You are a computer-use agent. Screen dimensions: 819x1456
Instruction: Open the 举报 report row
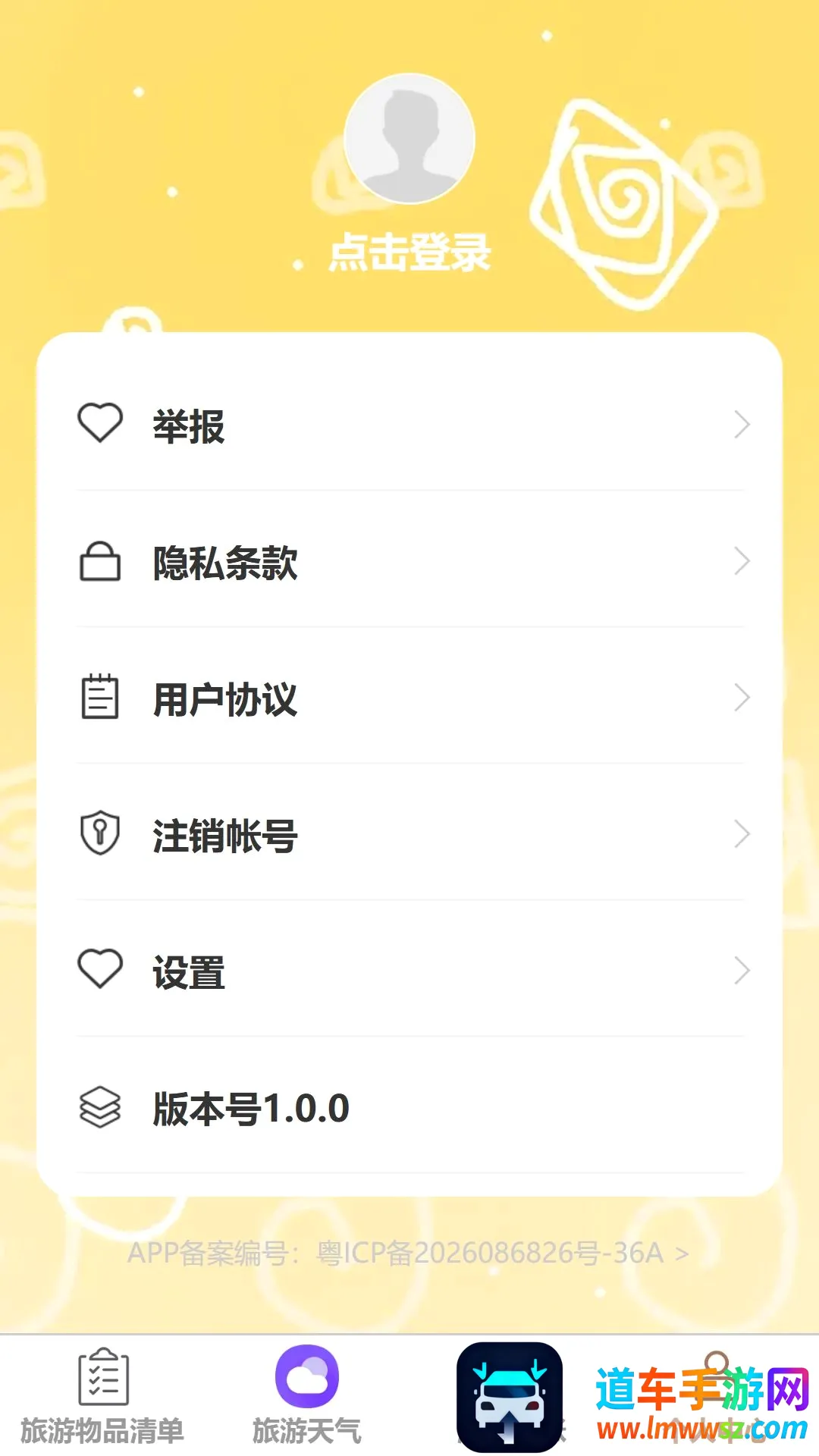point(409,424)
